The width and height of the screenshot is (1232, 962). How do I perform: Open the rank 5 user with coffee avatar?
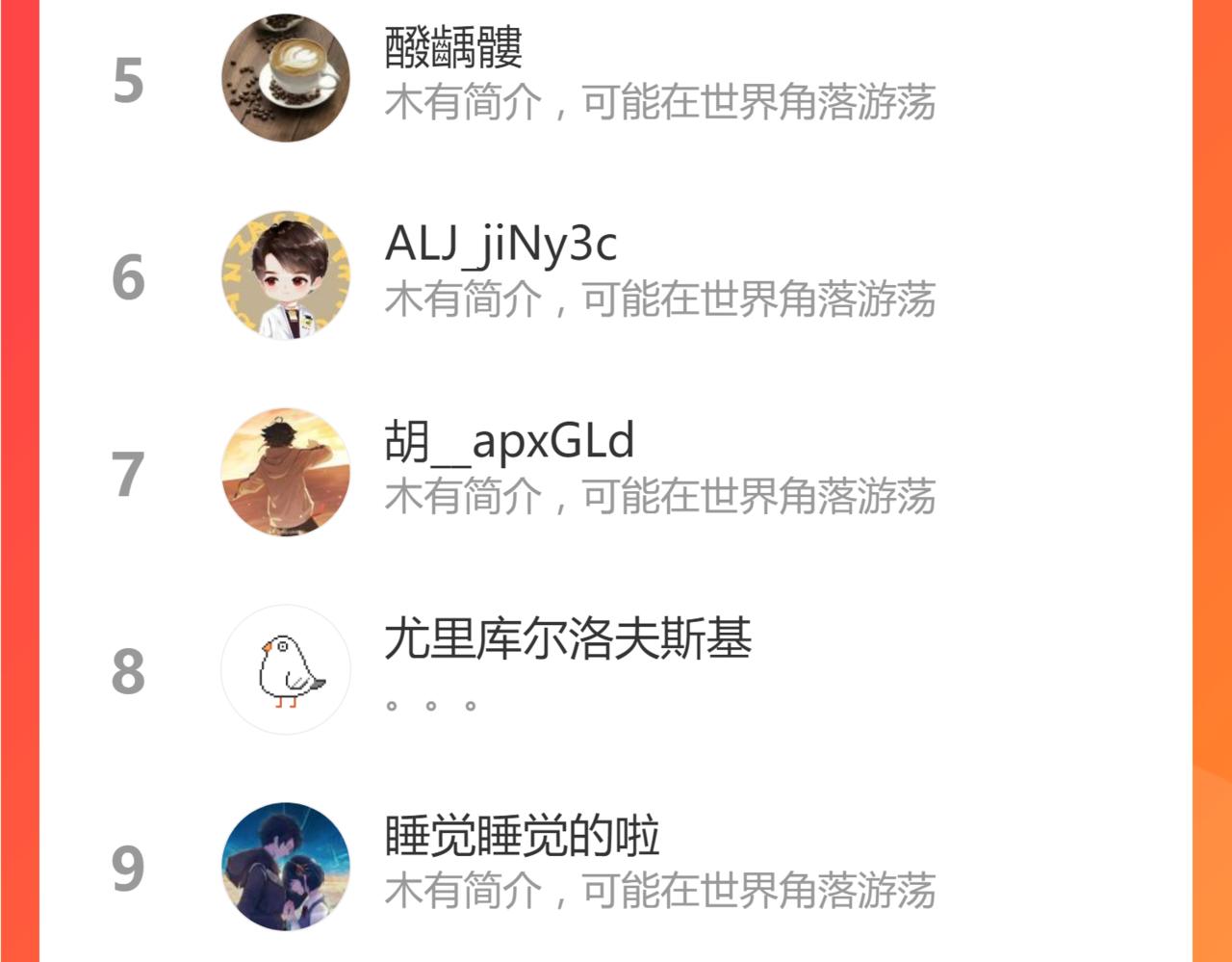pos(616,78)
